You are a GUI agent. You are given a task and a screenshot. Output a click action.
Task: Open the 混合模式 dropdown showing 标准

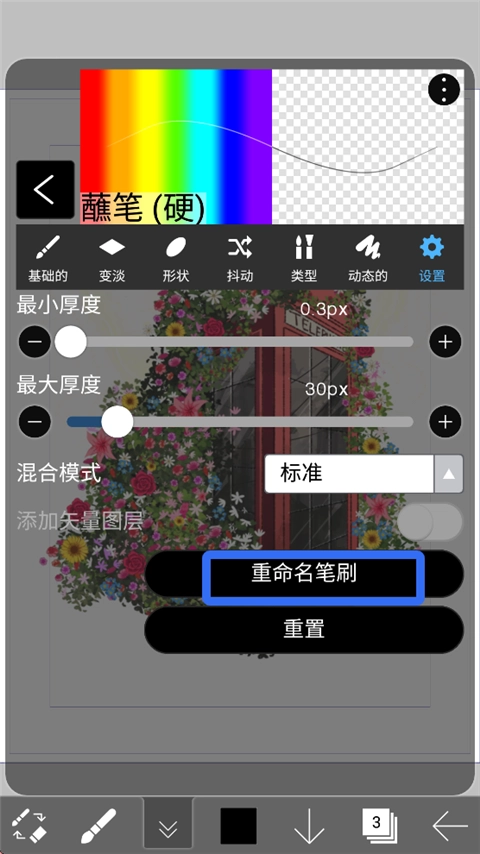coord(364,474)
